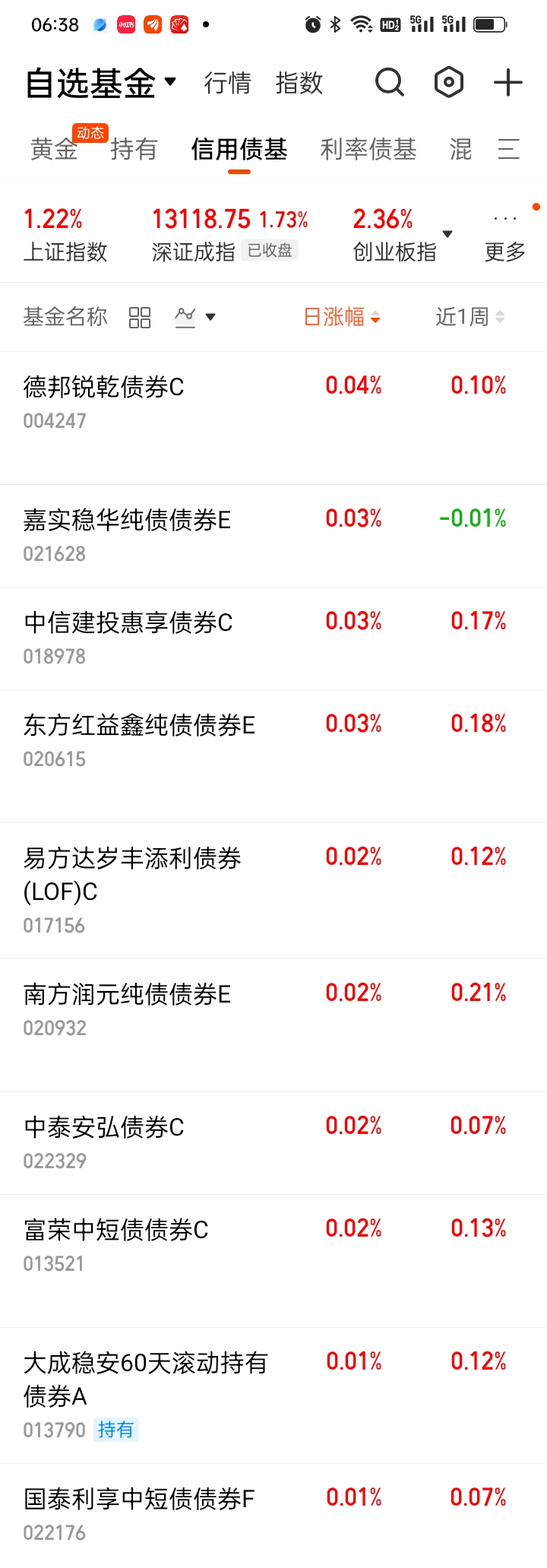Open fund 大成稳安60天滚动持有债券A
547x1568 pixels.
pos(145,1380)
